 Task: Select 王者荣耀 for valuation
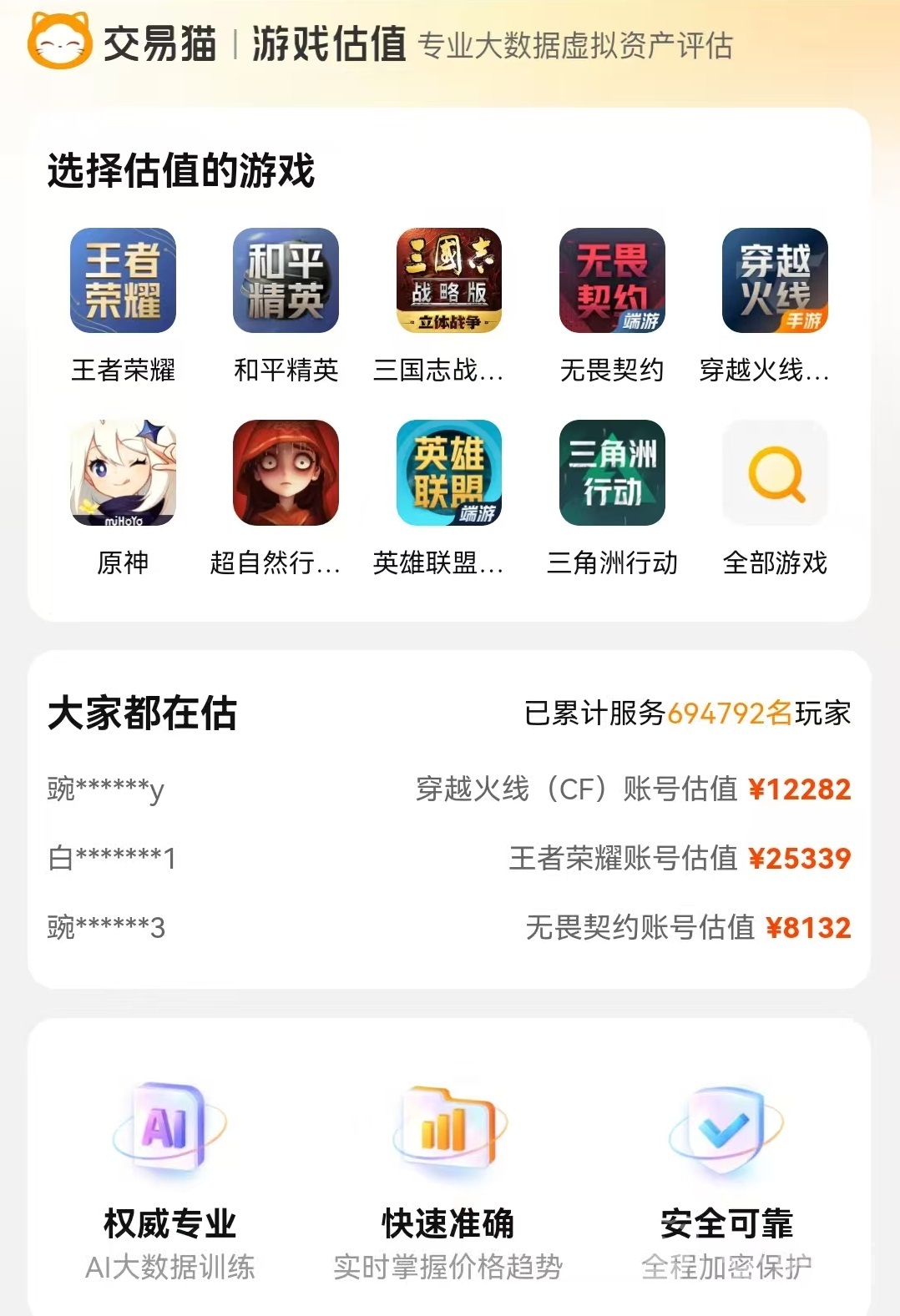(x=123, y=281)
